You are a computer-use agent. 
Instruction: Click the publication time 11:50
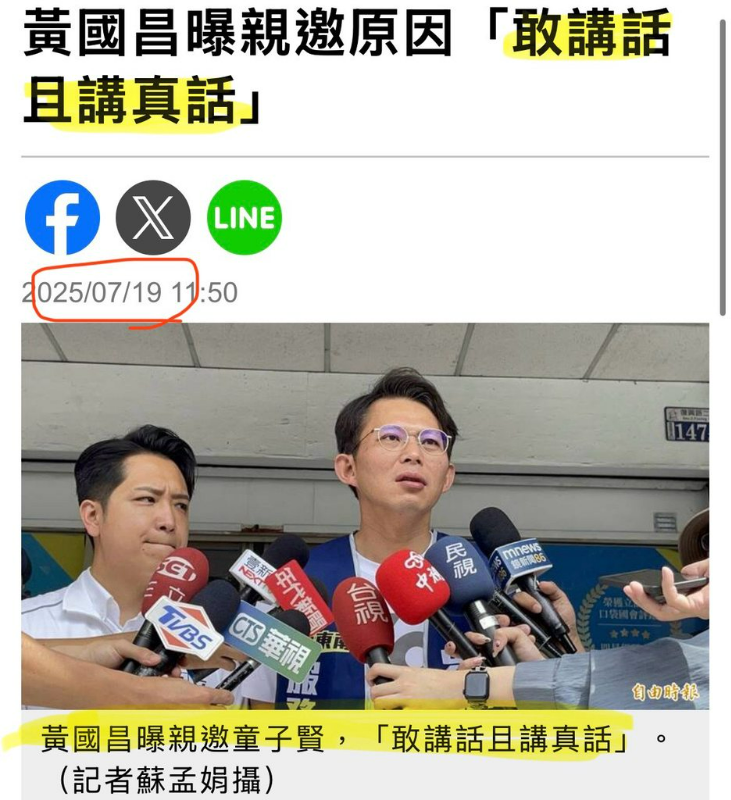click(x=208, y=294)
